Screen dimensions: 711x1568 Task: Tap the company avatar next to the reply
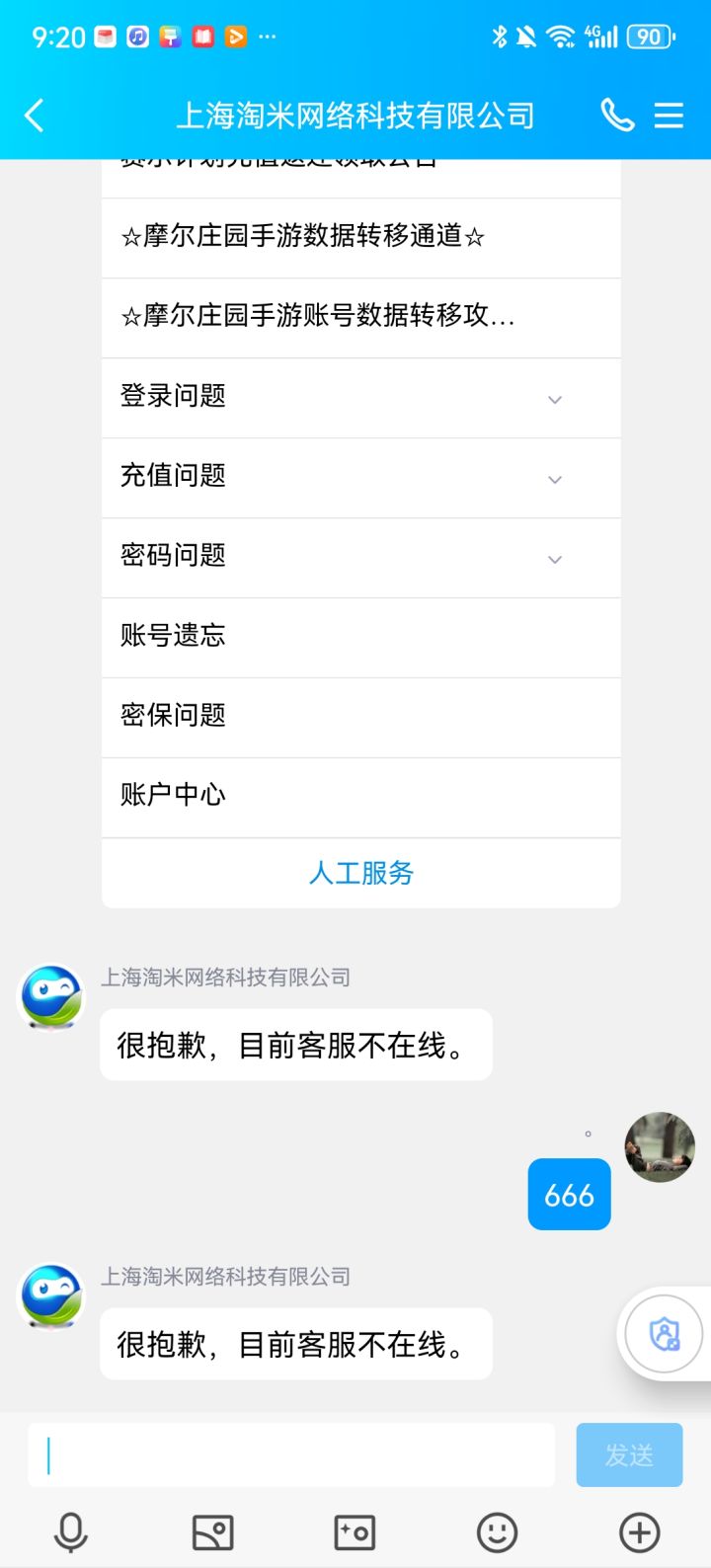pyautogui.click(x=50, y=995)
